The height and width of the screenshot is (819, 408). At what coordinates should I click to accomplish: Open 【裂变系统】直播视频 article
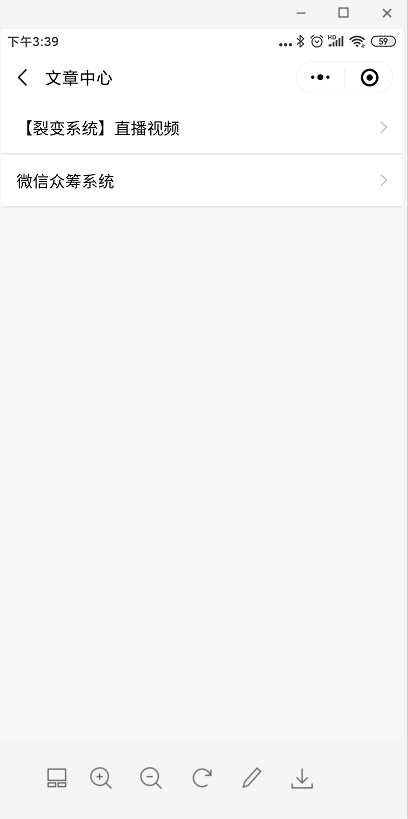point(202,127)
